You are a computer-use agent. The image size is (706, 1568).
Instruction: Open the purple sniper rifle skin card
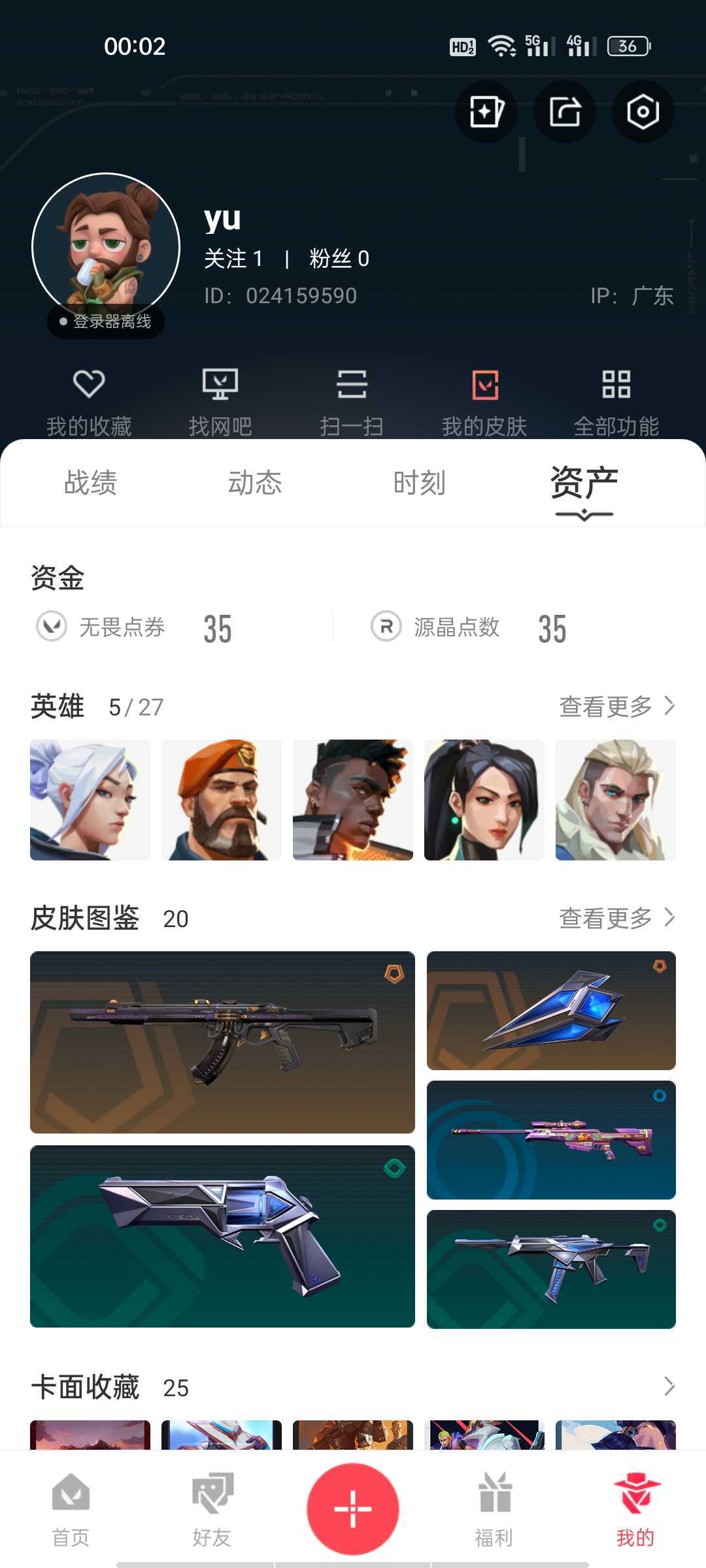pyautogui.click(x=551, y=1140)
